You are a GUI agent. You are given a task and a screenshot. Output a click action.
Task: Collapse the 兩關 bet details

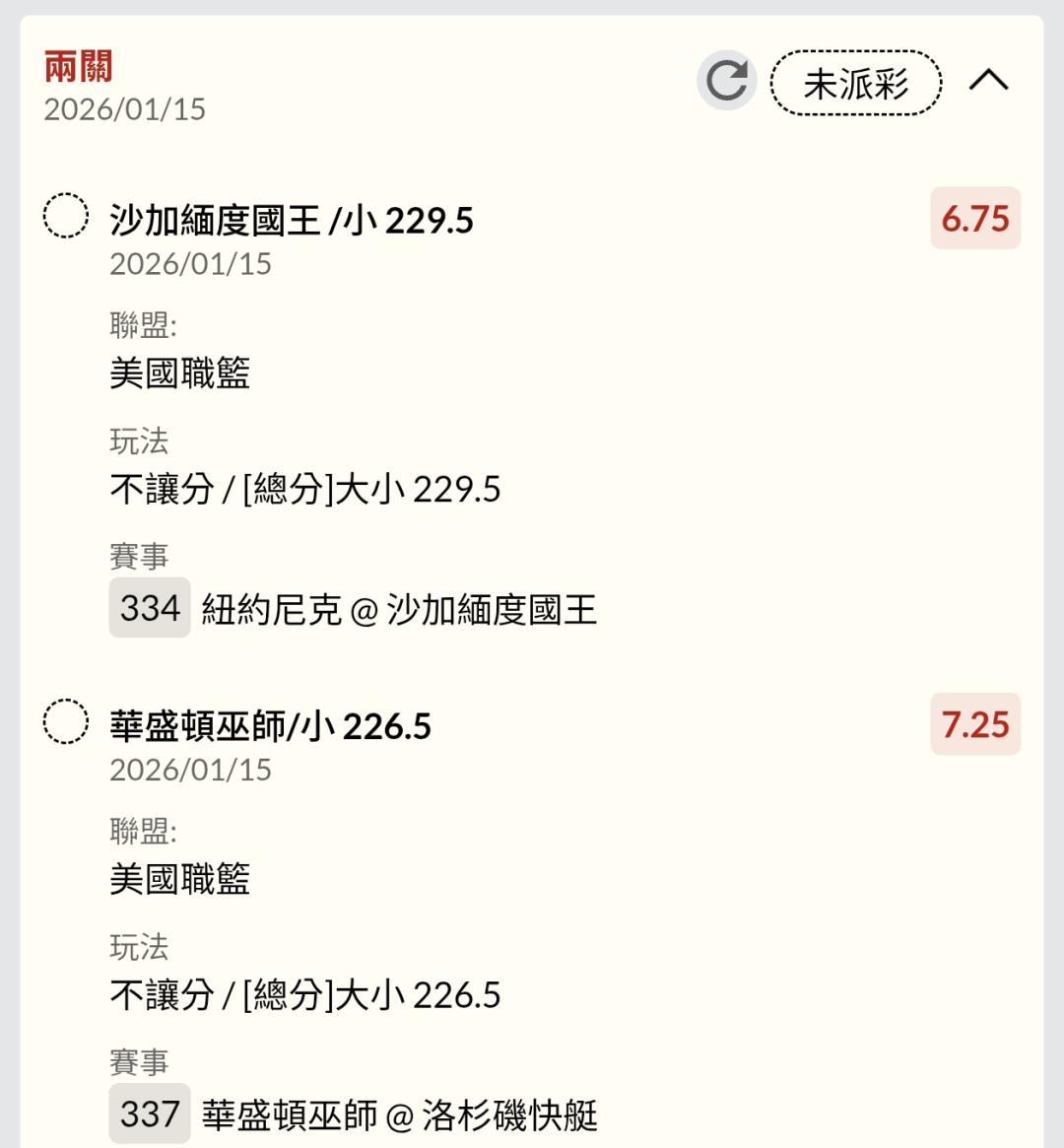(x=988, y=81)
